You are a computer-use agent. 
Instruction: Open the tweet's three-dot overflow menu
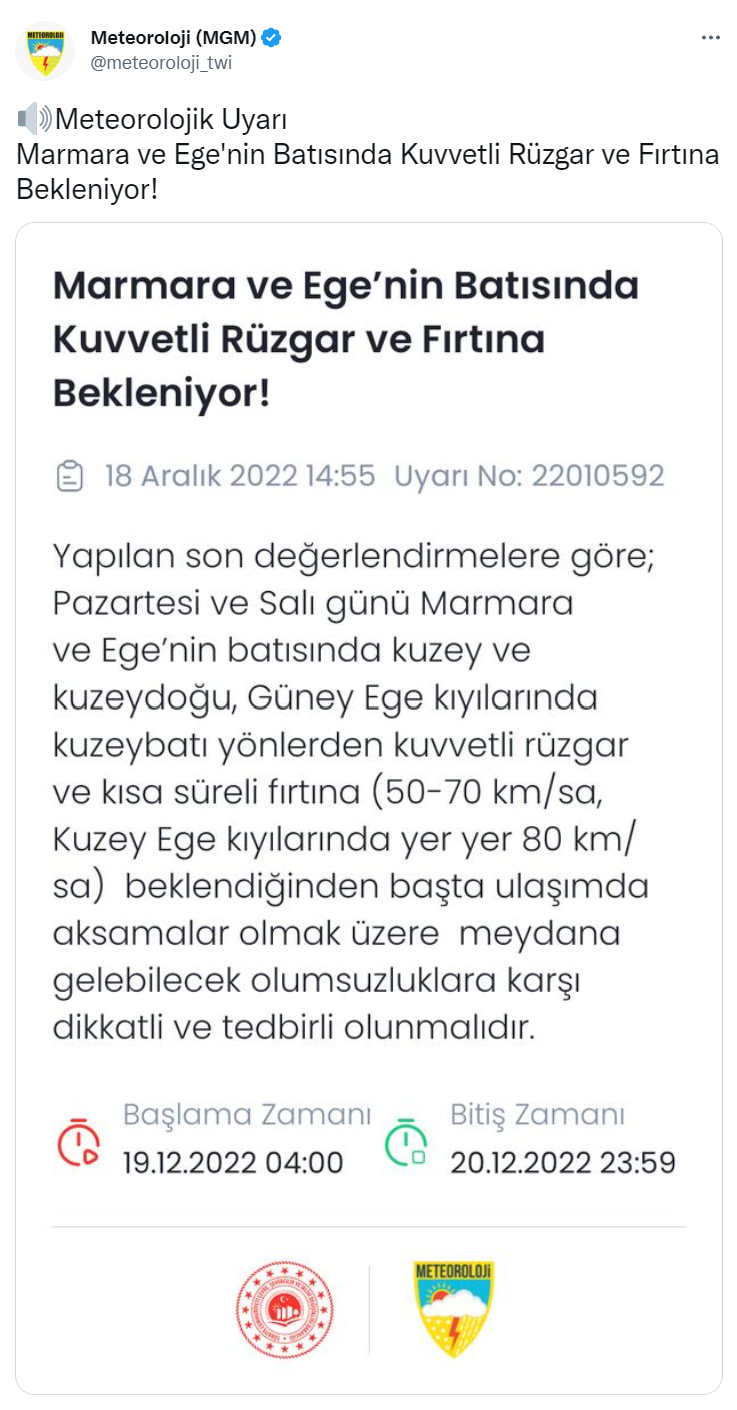[x=710, y=38]
